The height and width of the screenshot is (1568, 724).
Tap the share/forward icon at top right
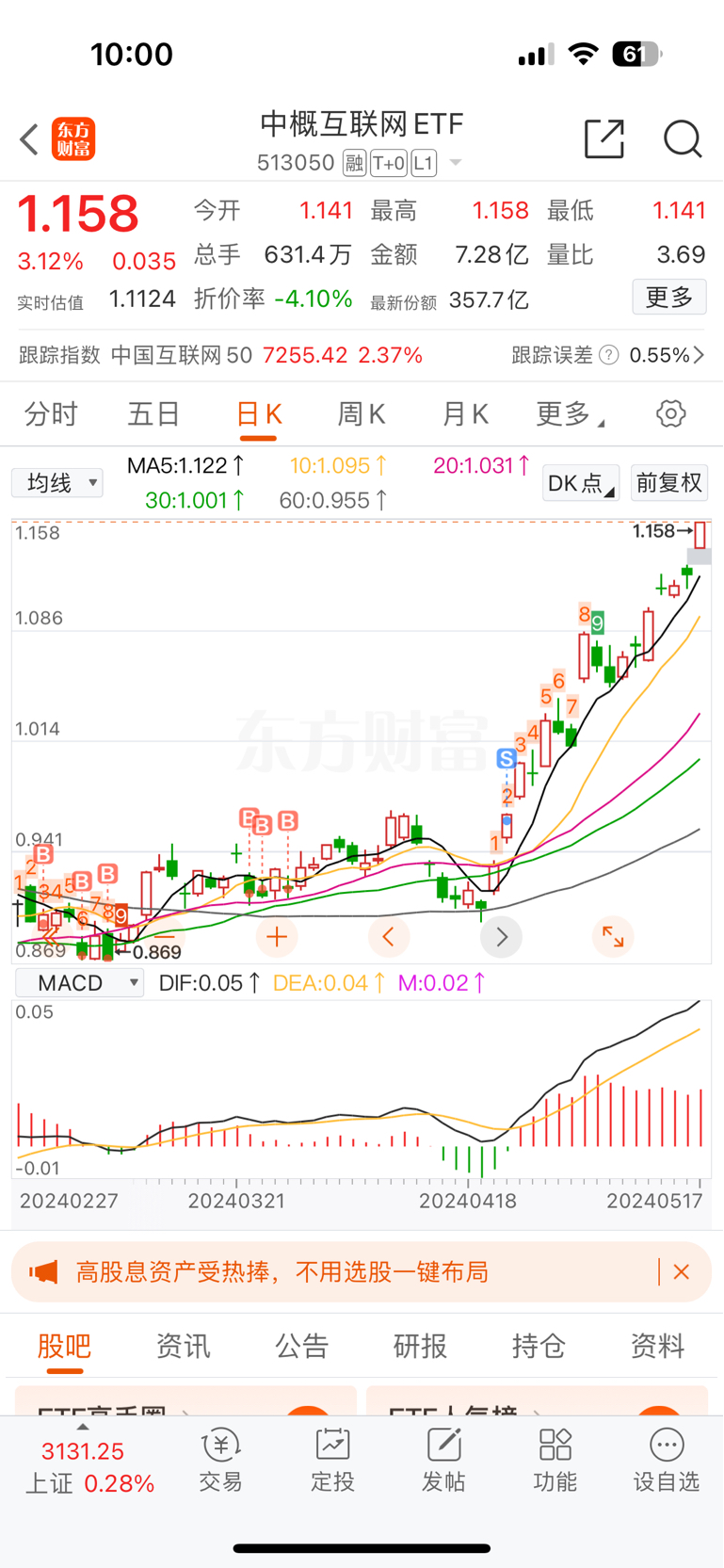[604, 138]
